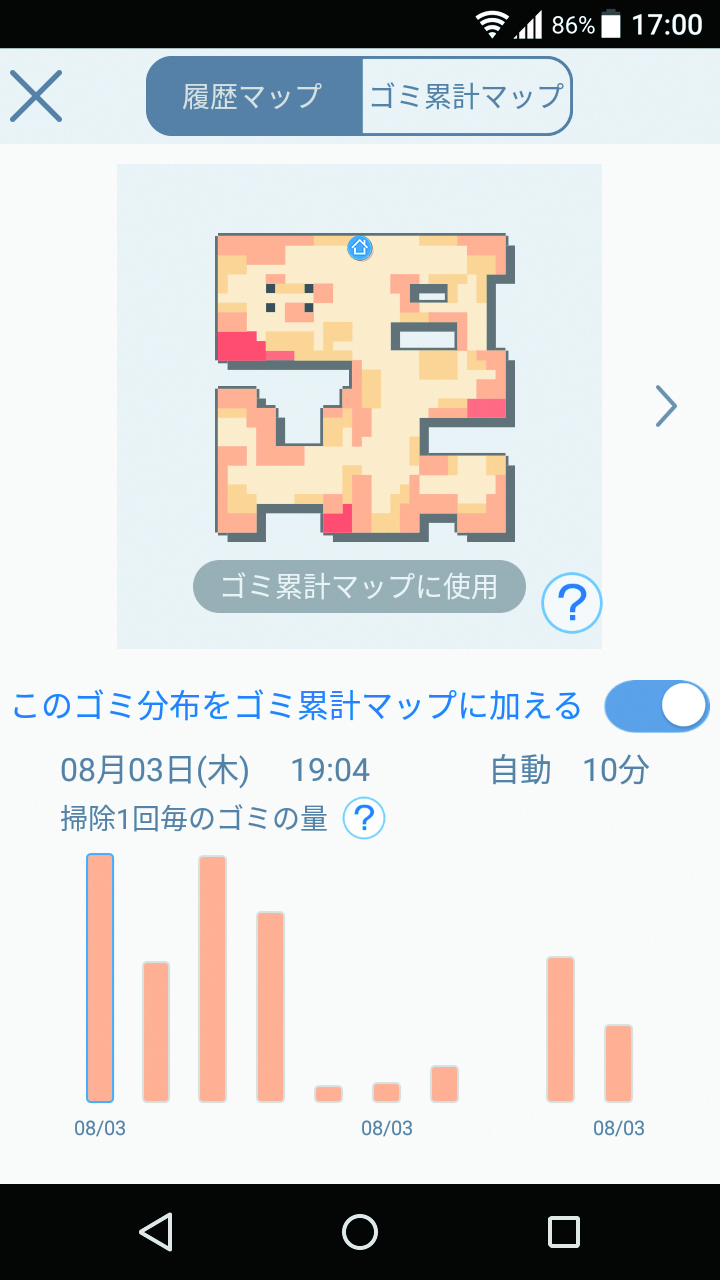Select the last bar in the chart
This screenshot has height=1280, width=720.
click(618, 1063)
